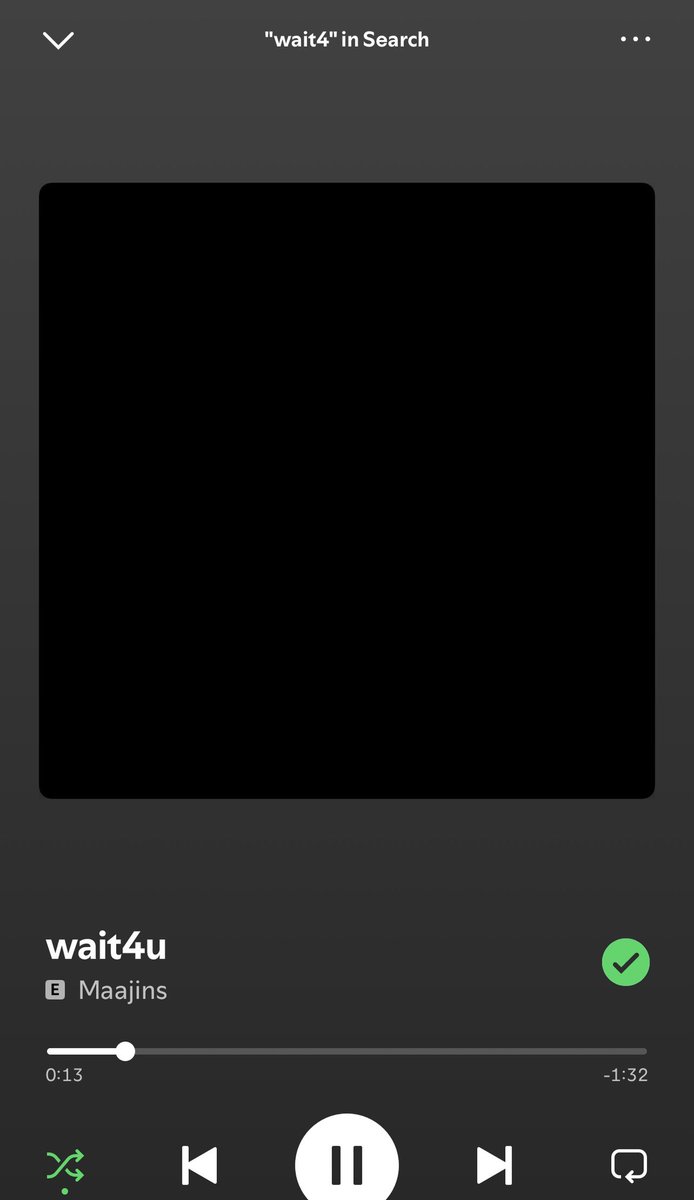The height and width of the screenshot is (1200, 694).
Task: Skip to the next track
Action: click(x=494, y=1166)
